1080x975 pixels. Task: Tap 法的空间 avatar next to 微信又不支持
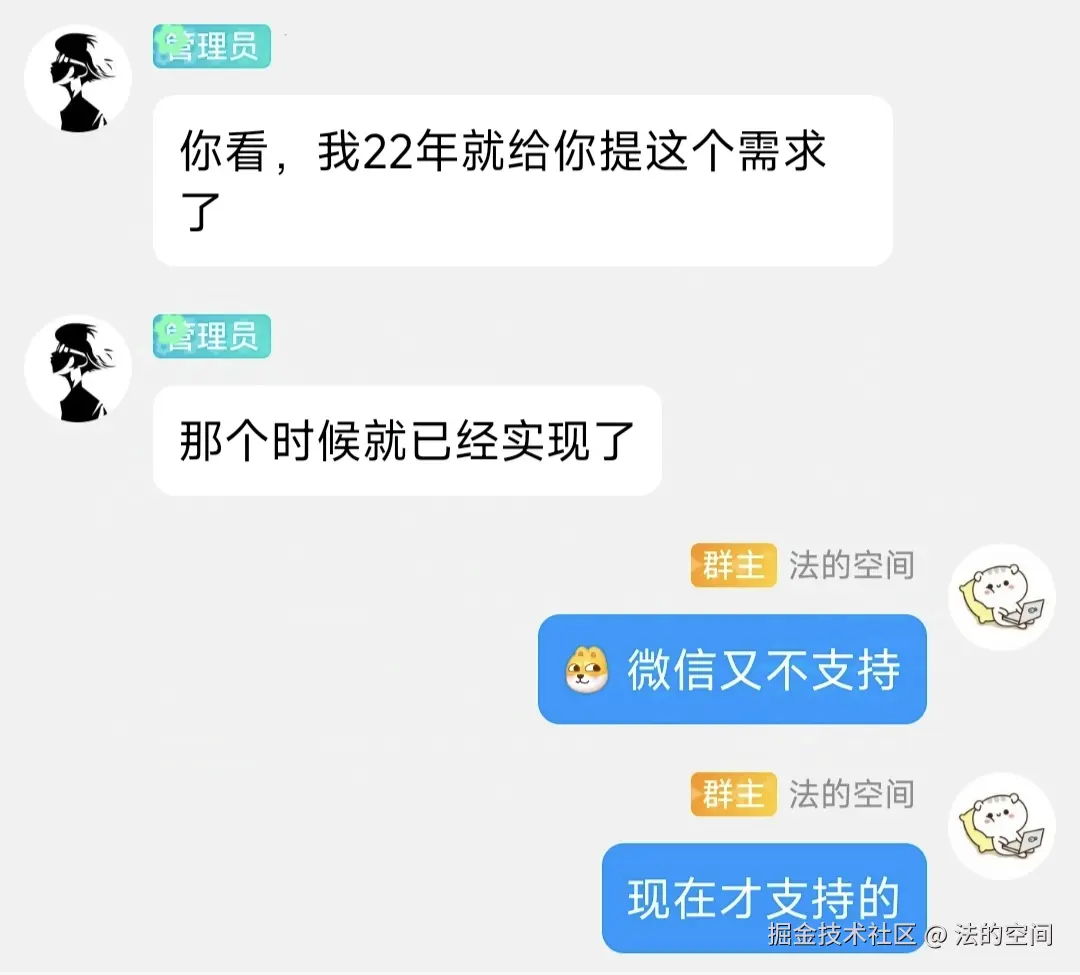1001,598
